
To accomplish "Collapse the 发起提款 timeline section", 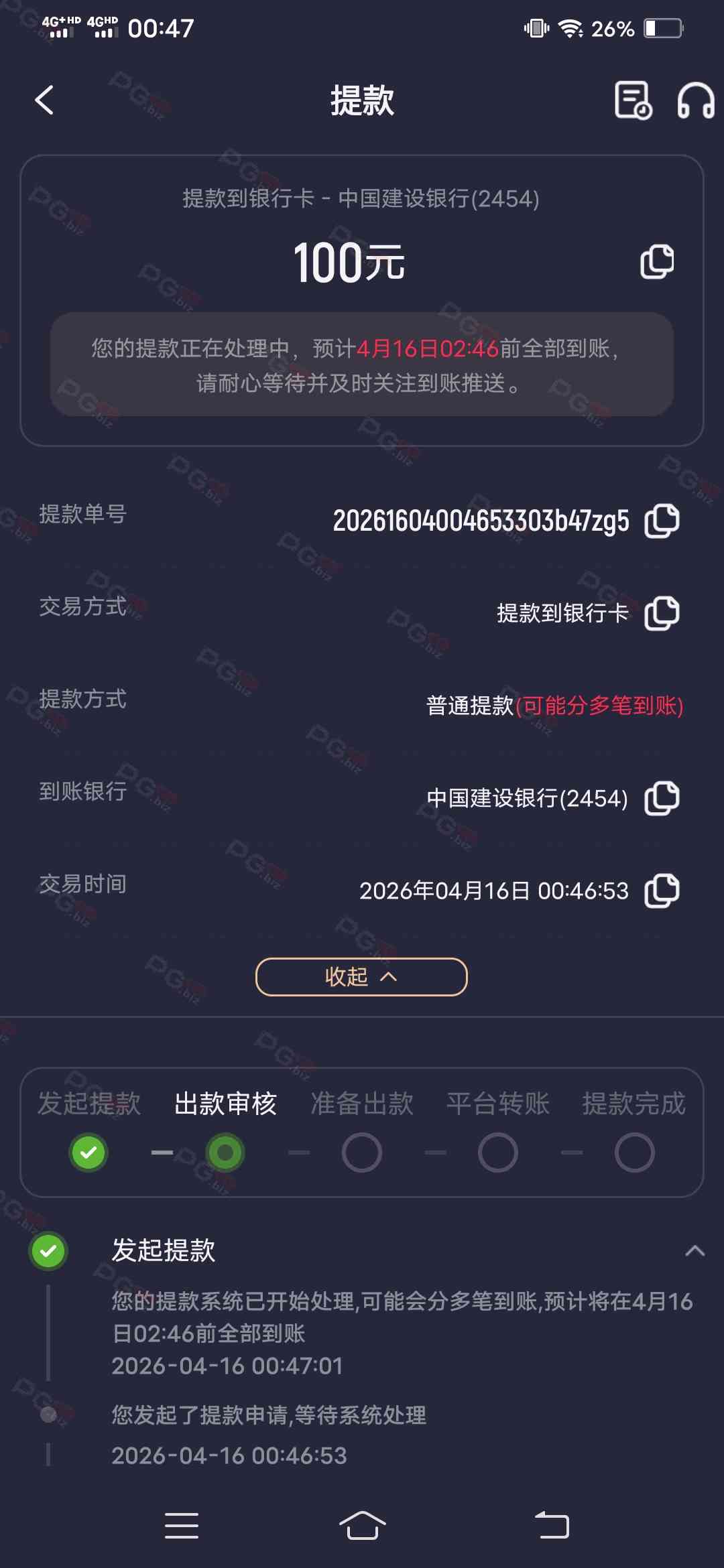I will pyautogui.click(x=695, y=1250).
